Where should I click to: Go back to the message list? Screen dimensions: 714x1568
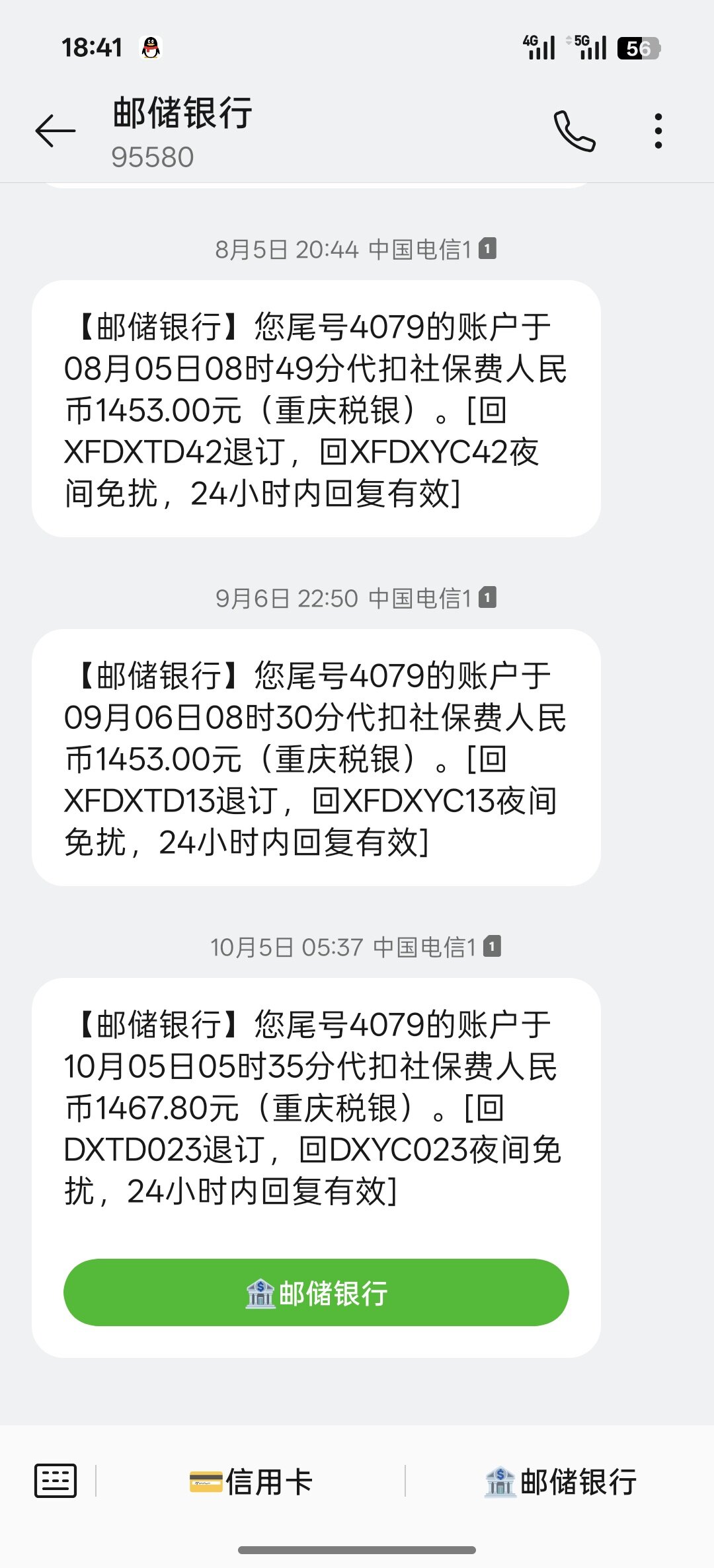56,130
